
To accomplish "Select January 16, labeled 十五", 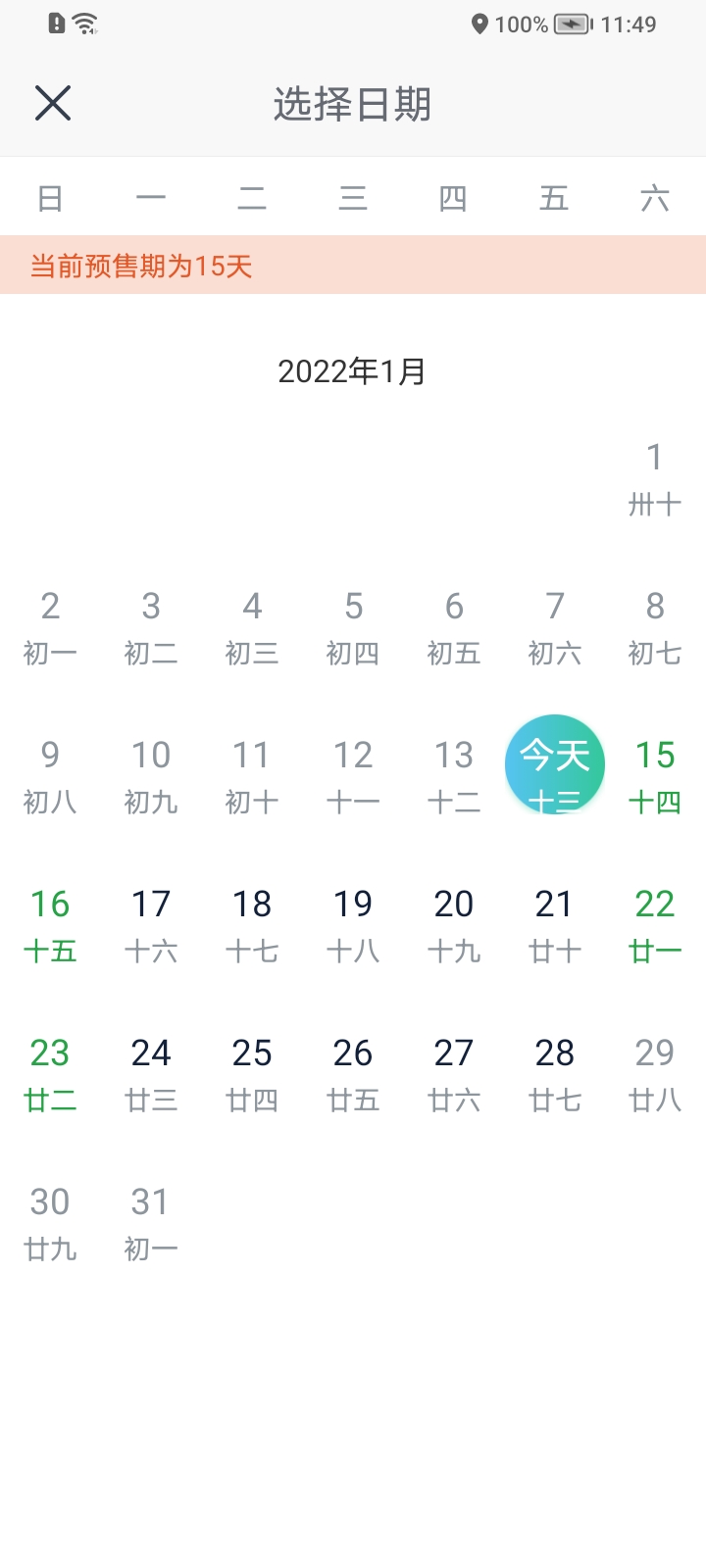I will tap(50, 923).
